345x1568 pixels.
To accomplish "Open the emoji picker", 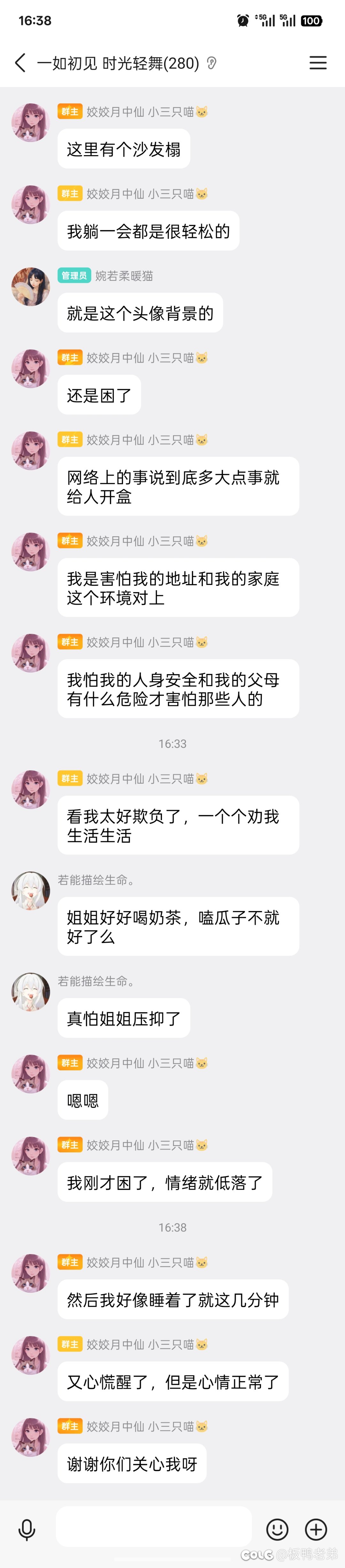I will (277, 1528).
